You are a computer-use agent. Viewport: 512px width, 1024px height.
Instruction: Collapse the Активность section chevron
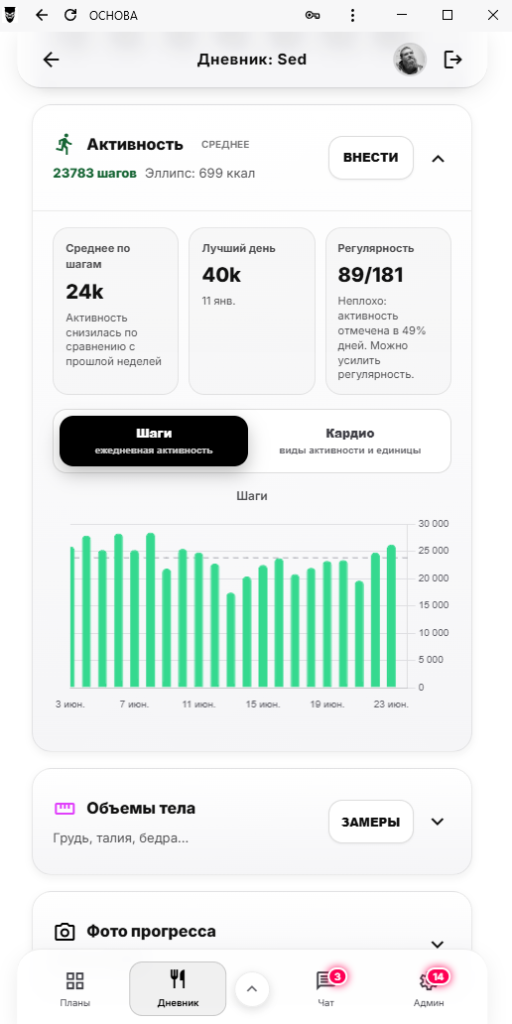click(x=438, y=158)
